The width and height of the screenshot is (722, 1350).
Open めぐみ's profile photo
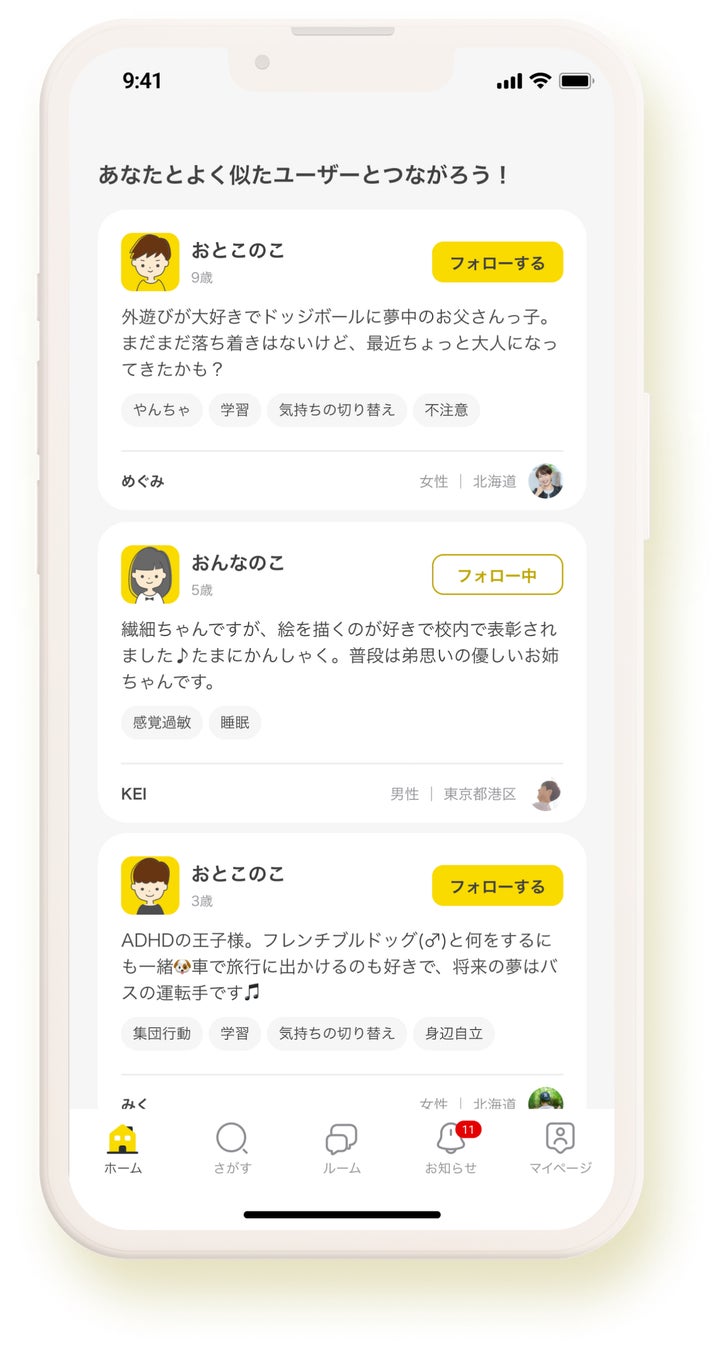click(546, 481)
